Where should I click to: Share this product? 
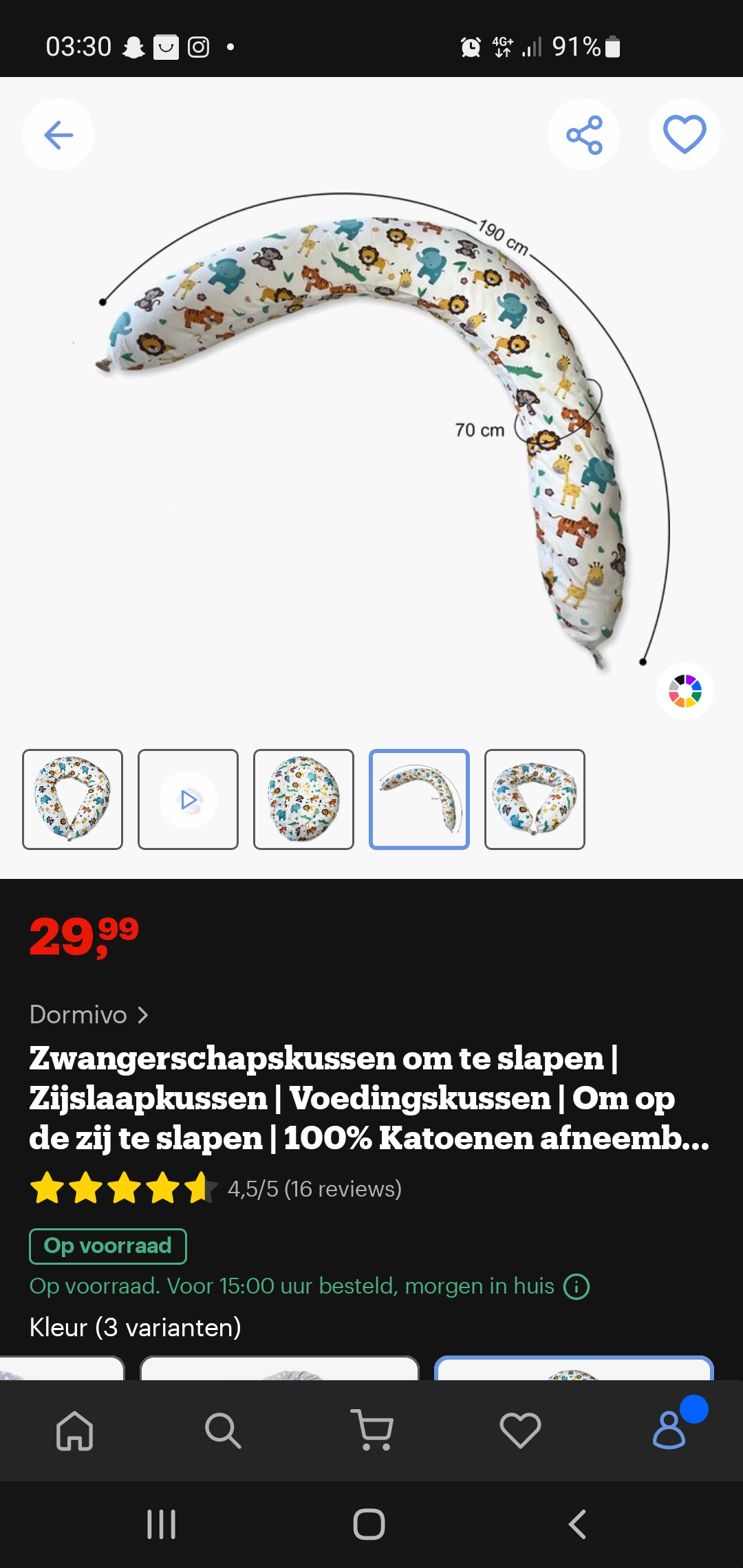[x=583, y=135]
